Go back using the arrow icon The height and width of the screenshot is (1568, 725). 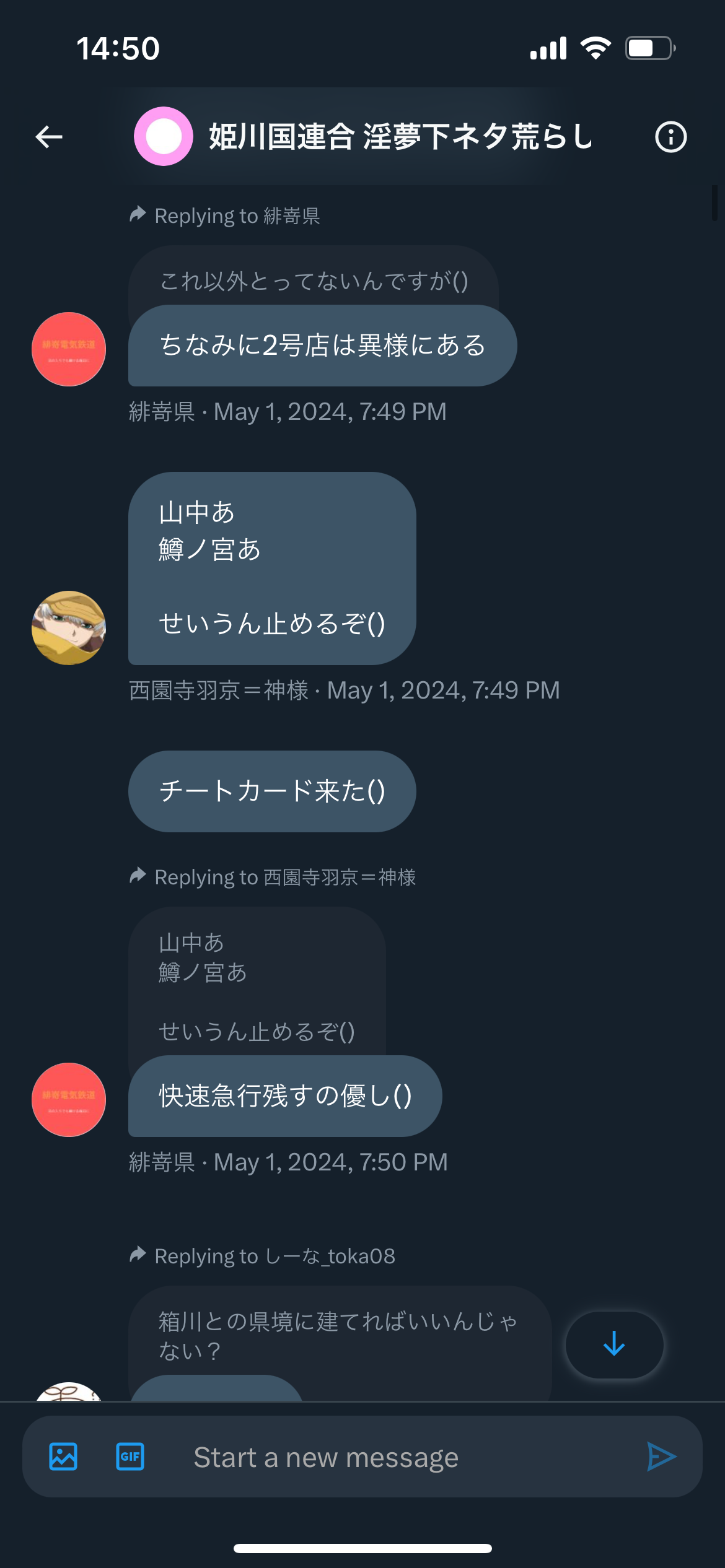(49, 137)
